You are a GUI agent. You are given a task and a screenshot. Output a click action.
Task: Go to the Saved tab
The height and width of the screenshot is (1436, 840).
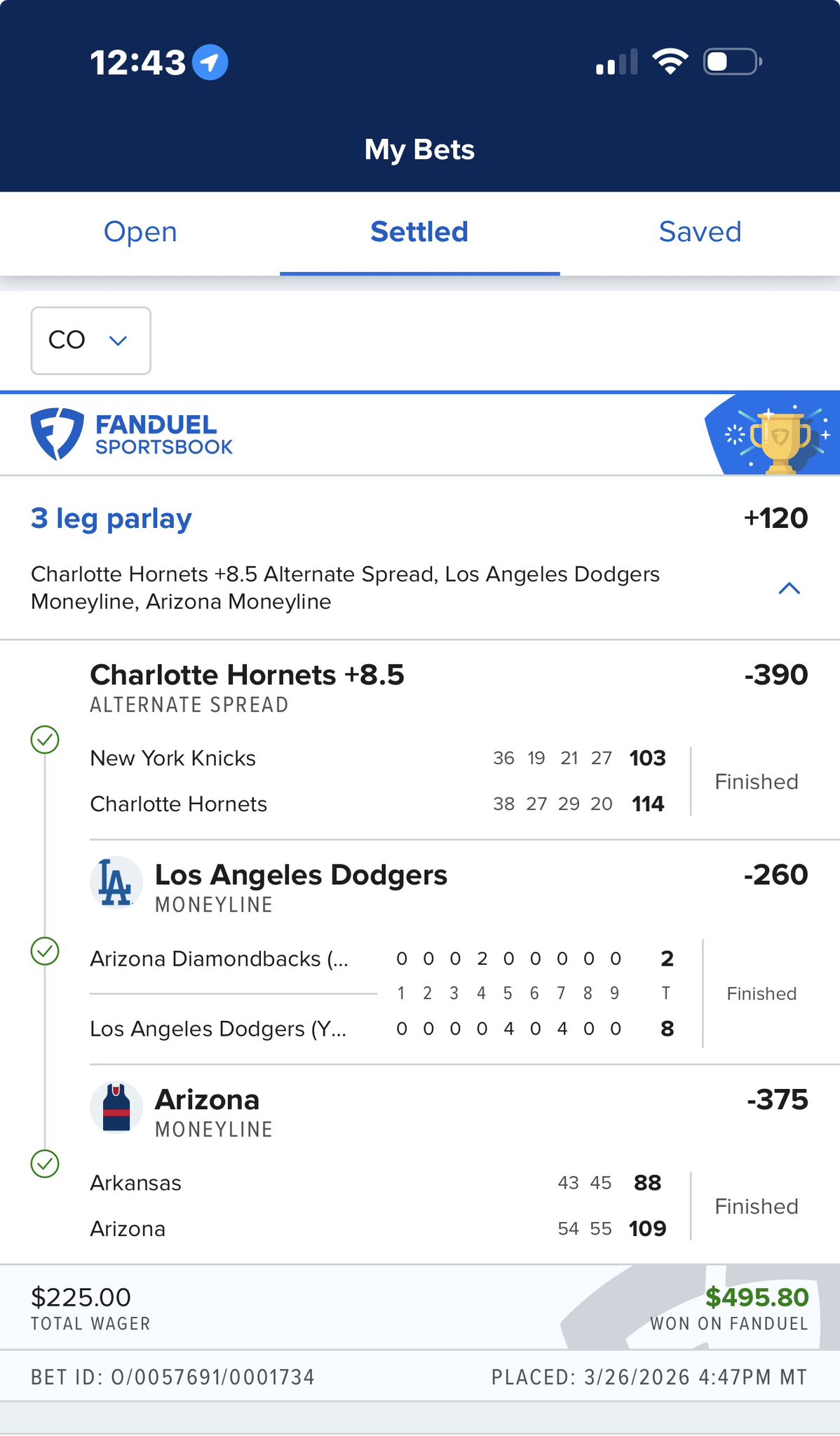tap(700, 232)
